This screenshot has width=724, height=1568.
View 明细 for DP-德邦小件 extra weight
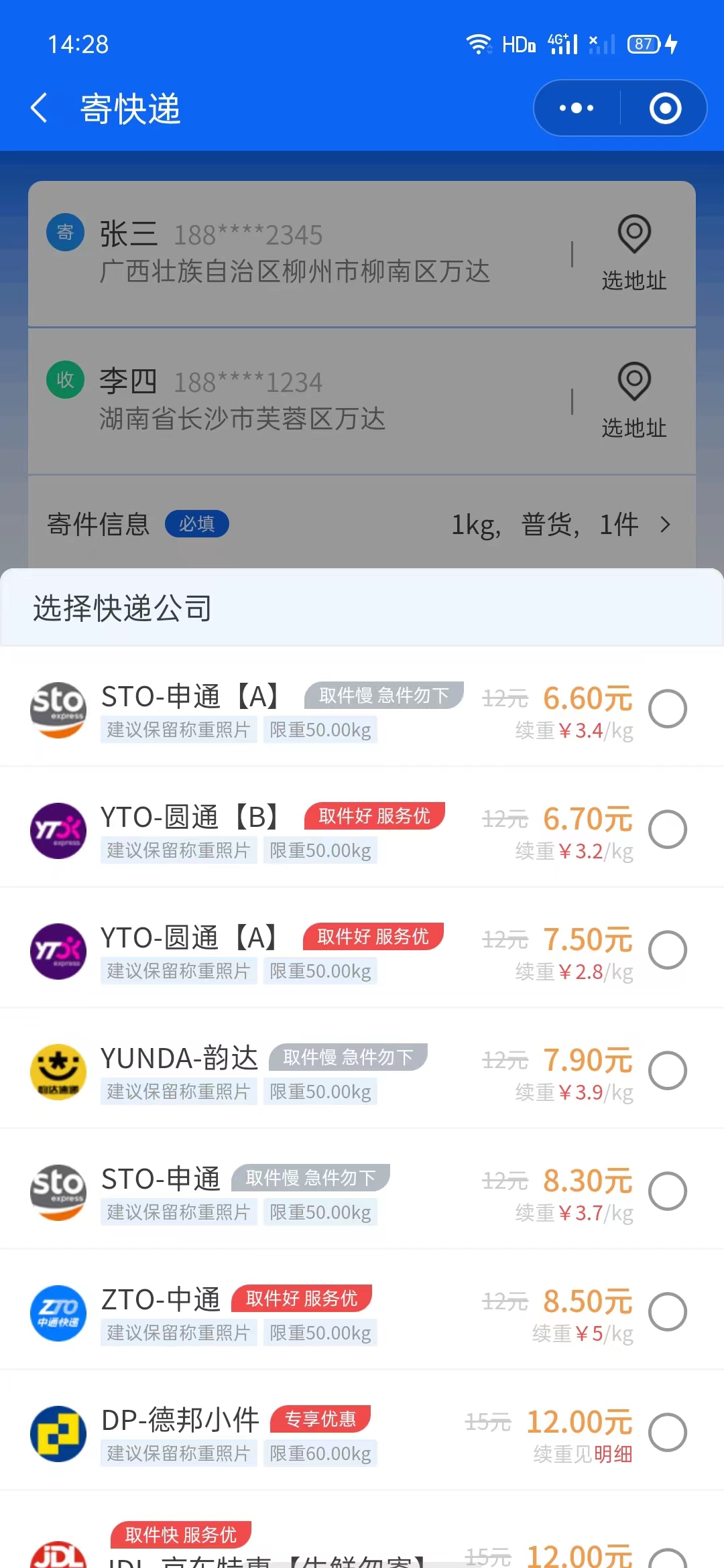click(613, 1454)
